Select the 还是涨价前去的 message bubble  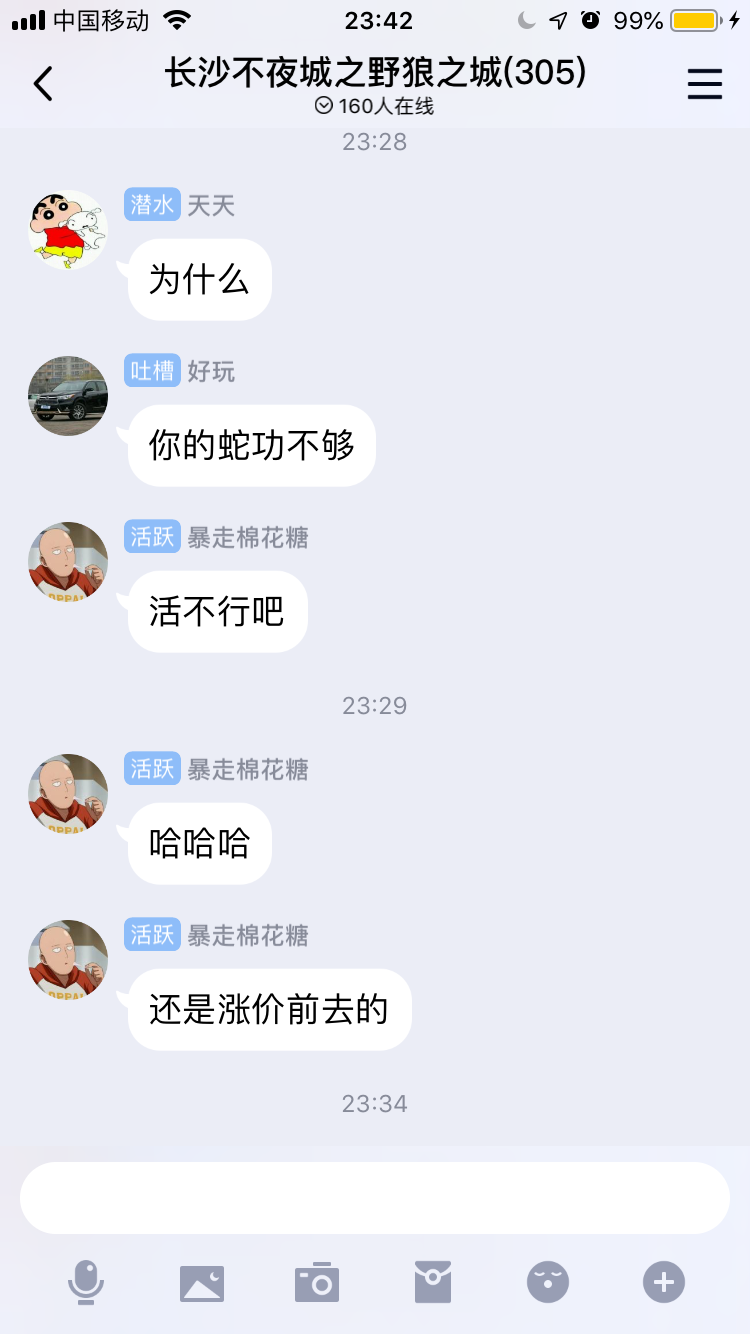[x=268, y=1010]
